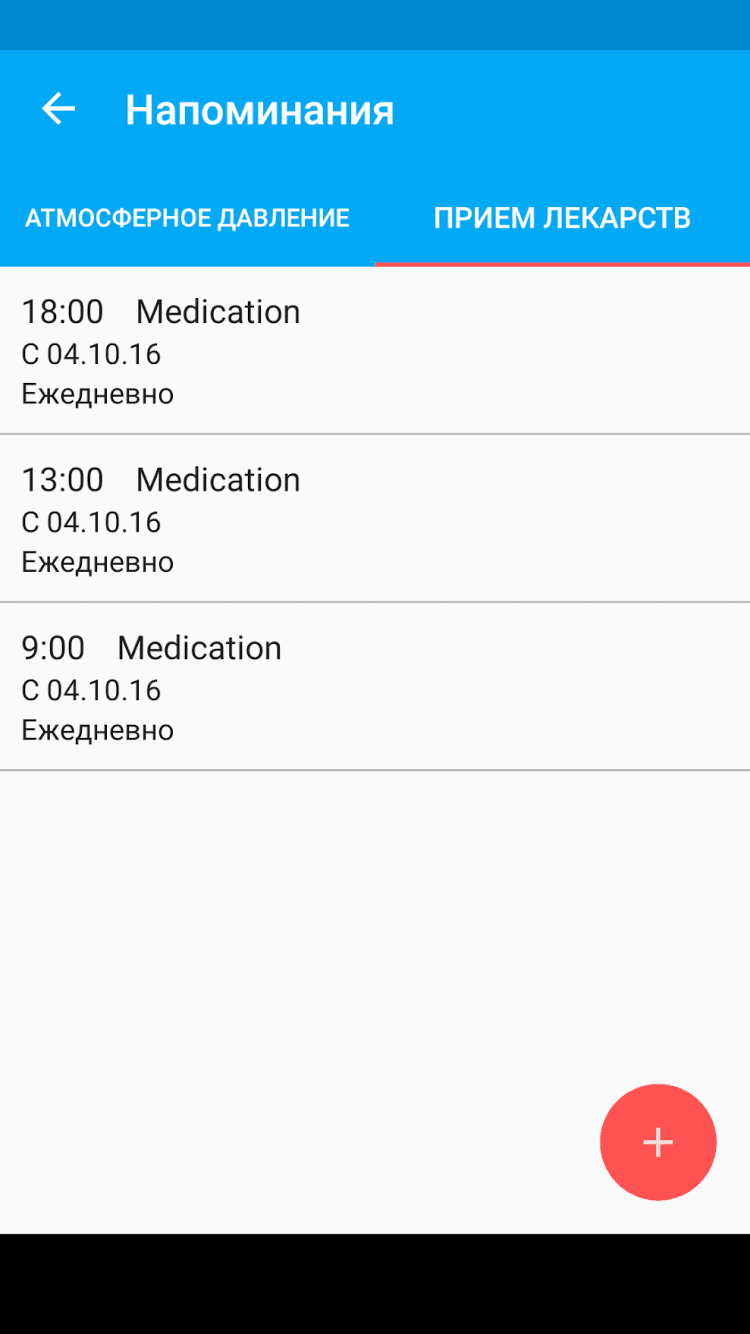Switch to the Атмосферное давление tab
The width and height of the screenshot is (750, 1334).
187,218
